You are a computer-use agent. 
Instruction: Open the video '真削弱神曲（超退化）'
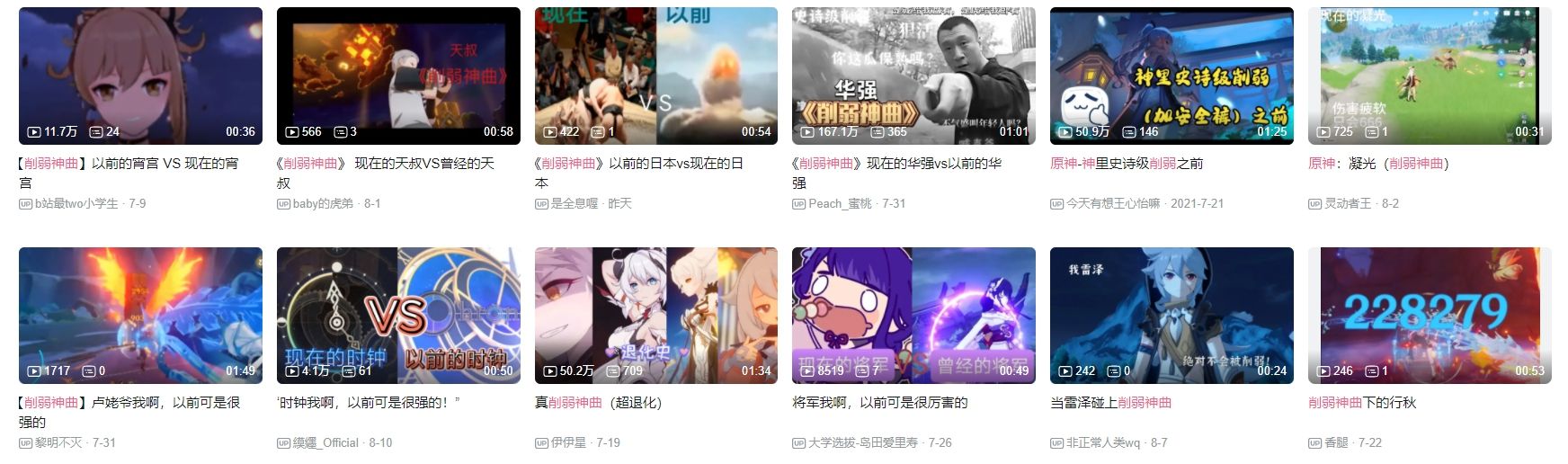tap(656, 315)
